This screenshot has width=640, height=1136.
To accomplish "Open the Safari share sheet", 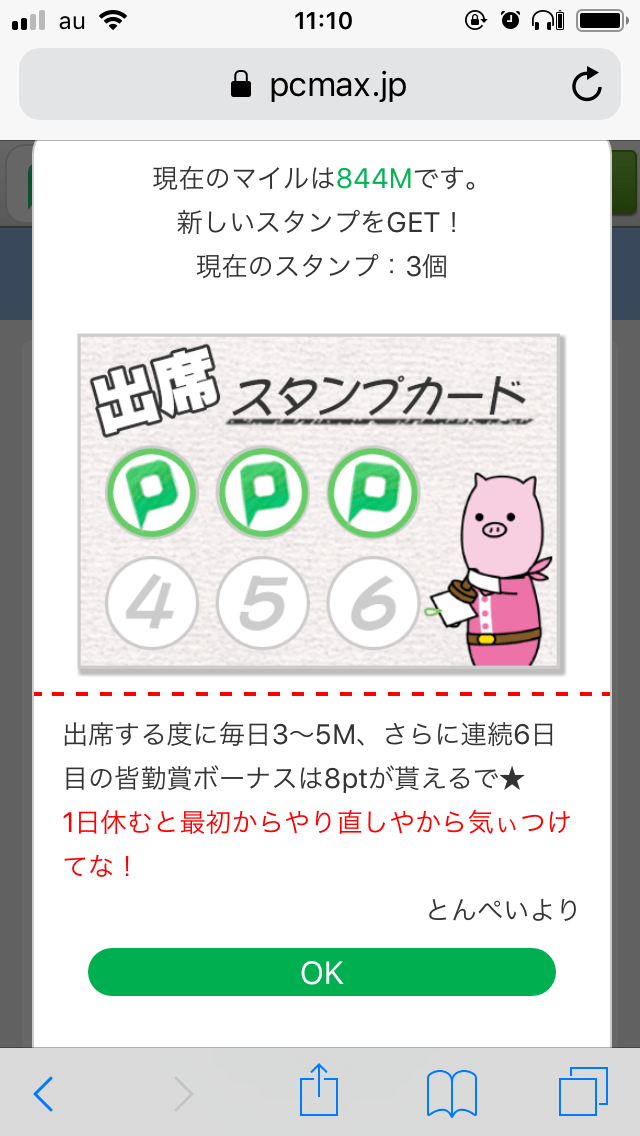I will tap(320, 1090).
